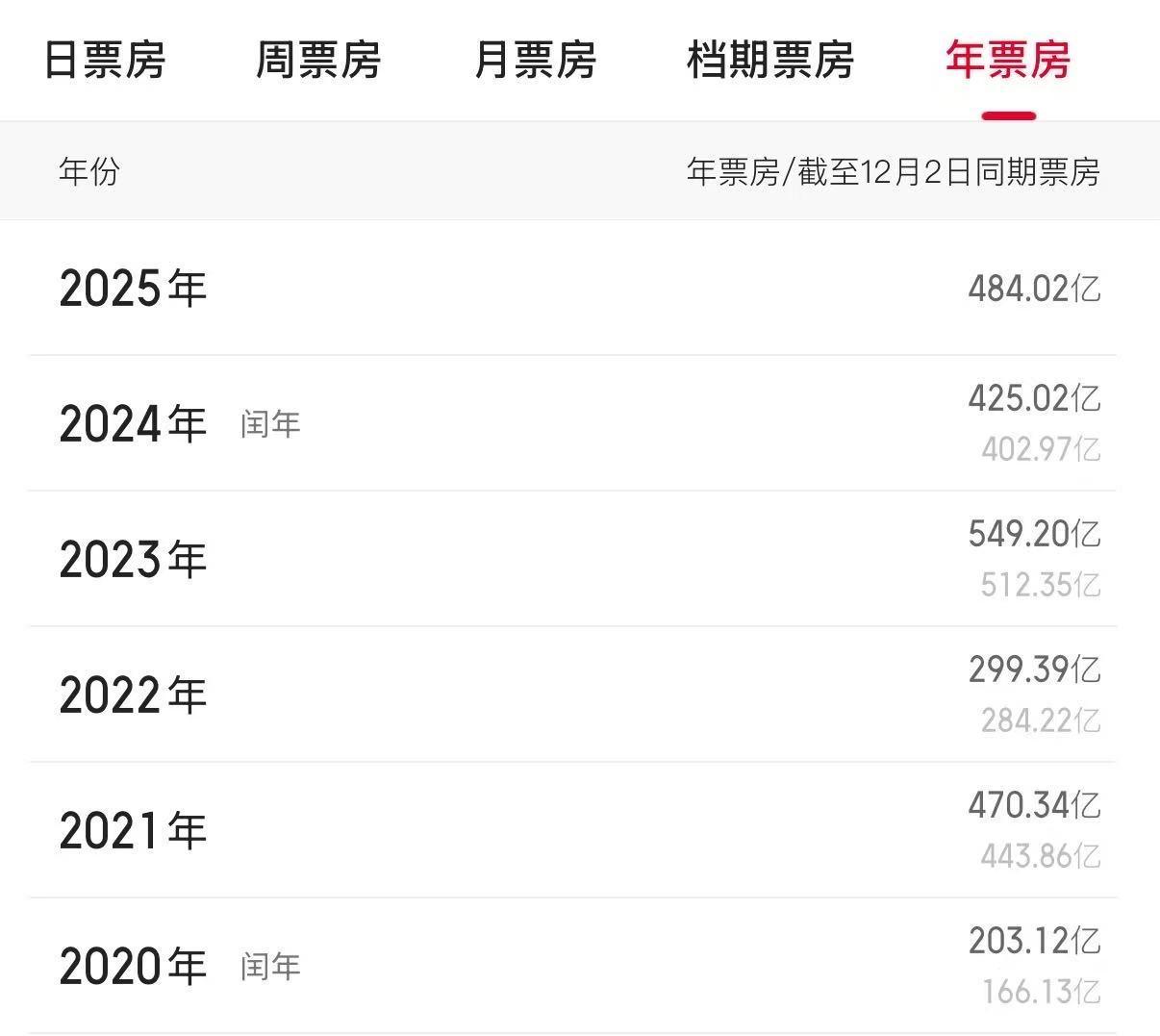The height and width of the screenshot is (1036, 1160).
Task: Open the 2024年 box office row
Action: [x=577, y=423]
